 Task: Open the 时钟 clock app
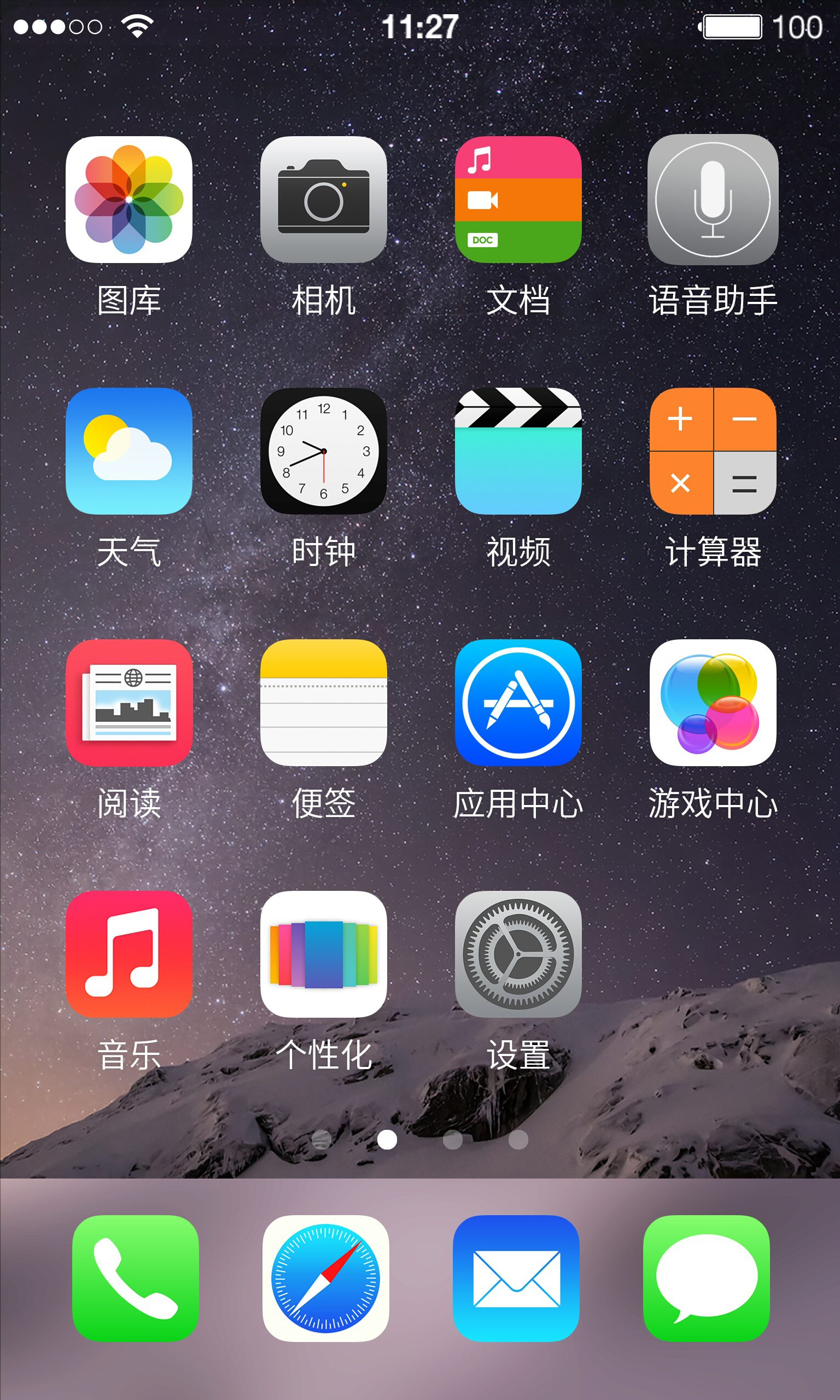point(323,451)
